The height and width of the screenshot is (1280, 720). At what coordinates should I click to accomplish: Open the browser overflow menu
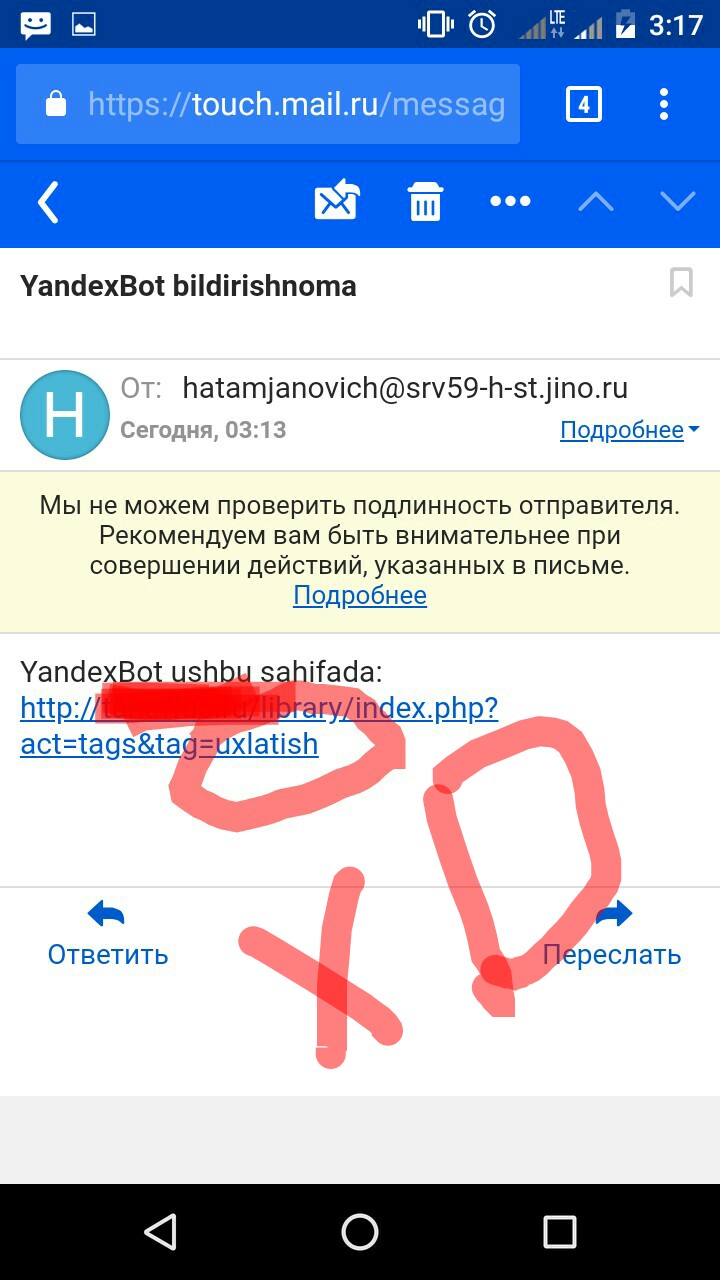(664, 104)
